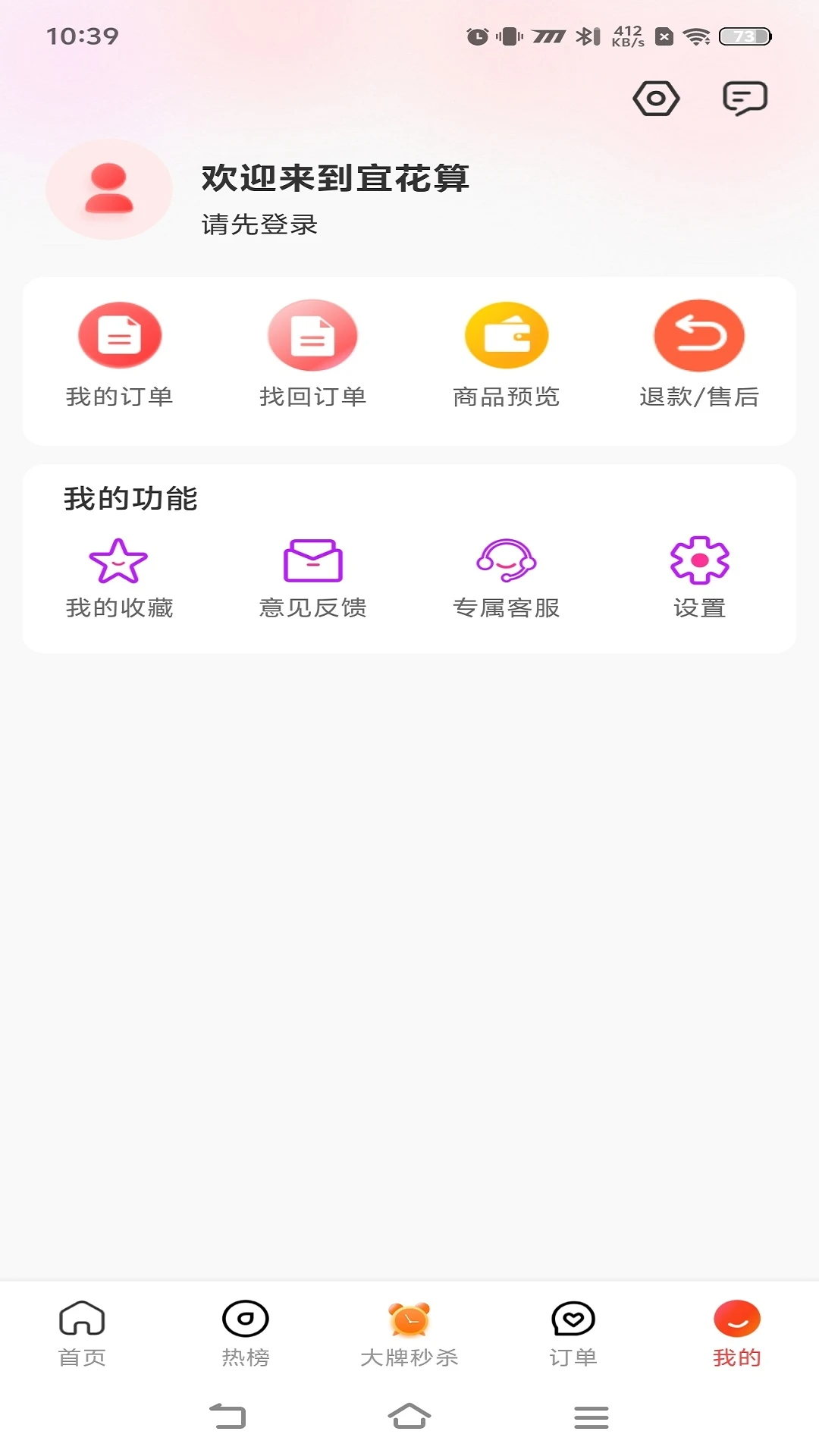
Task: Open the chat message icon top right
Action: pos(744,98)
